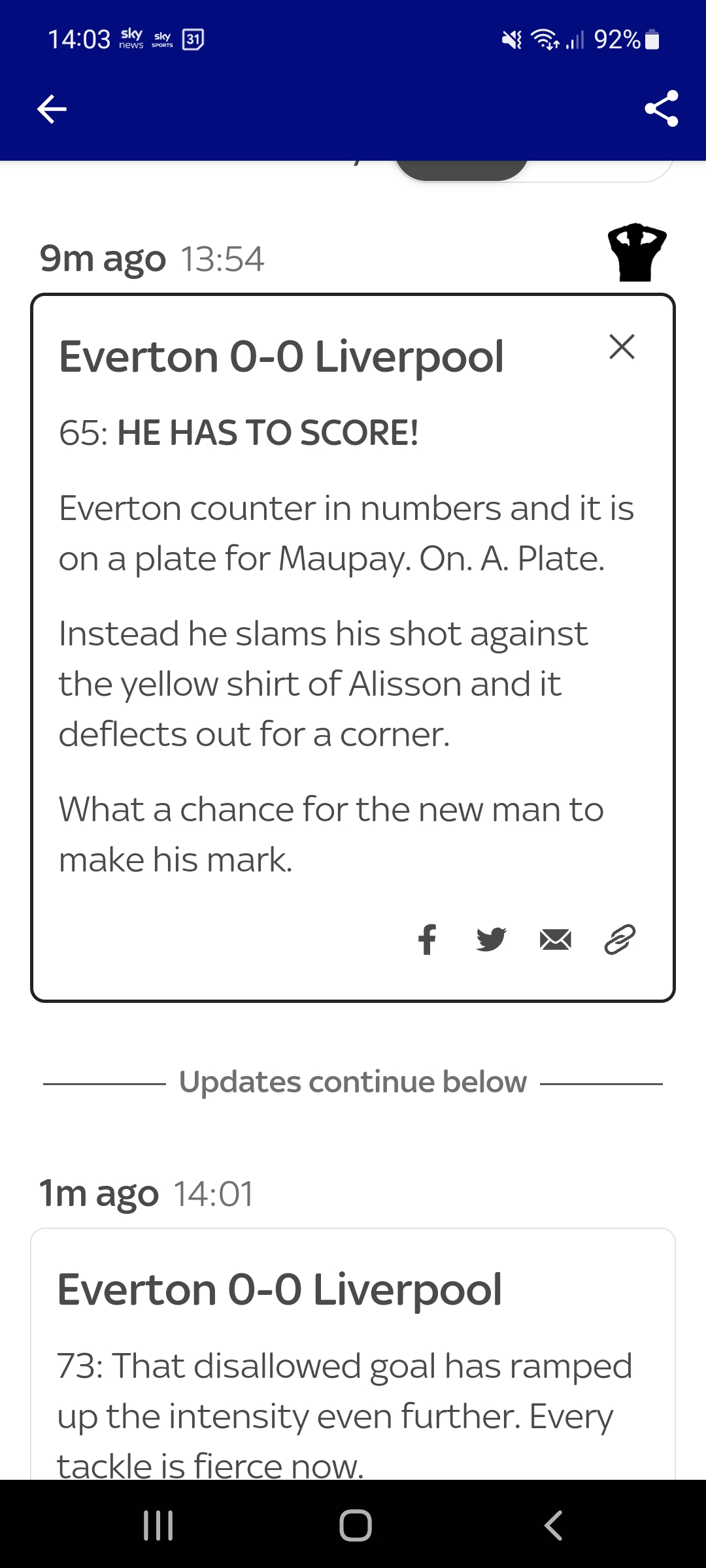Share the 65th minute update on Facebook
The width and height of the screenshot is (706, 1568).
coord(428,939)
